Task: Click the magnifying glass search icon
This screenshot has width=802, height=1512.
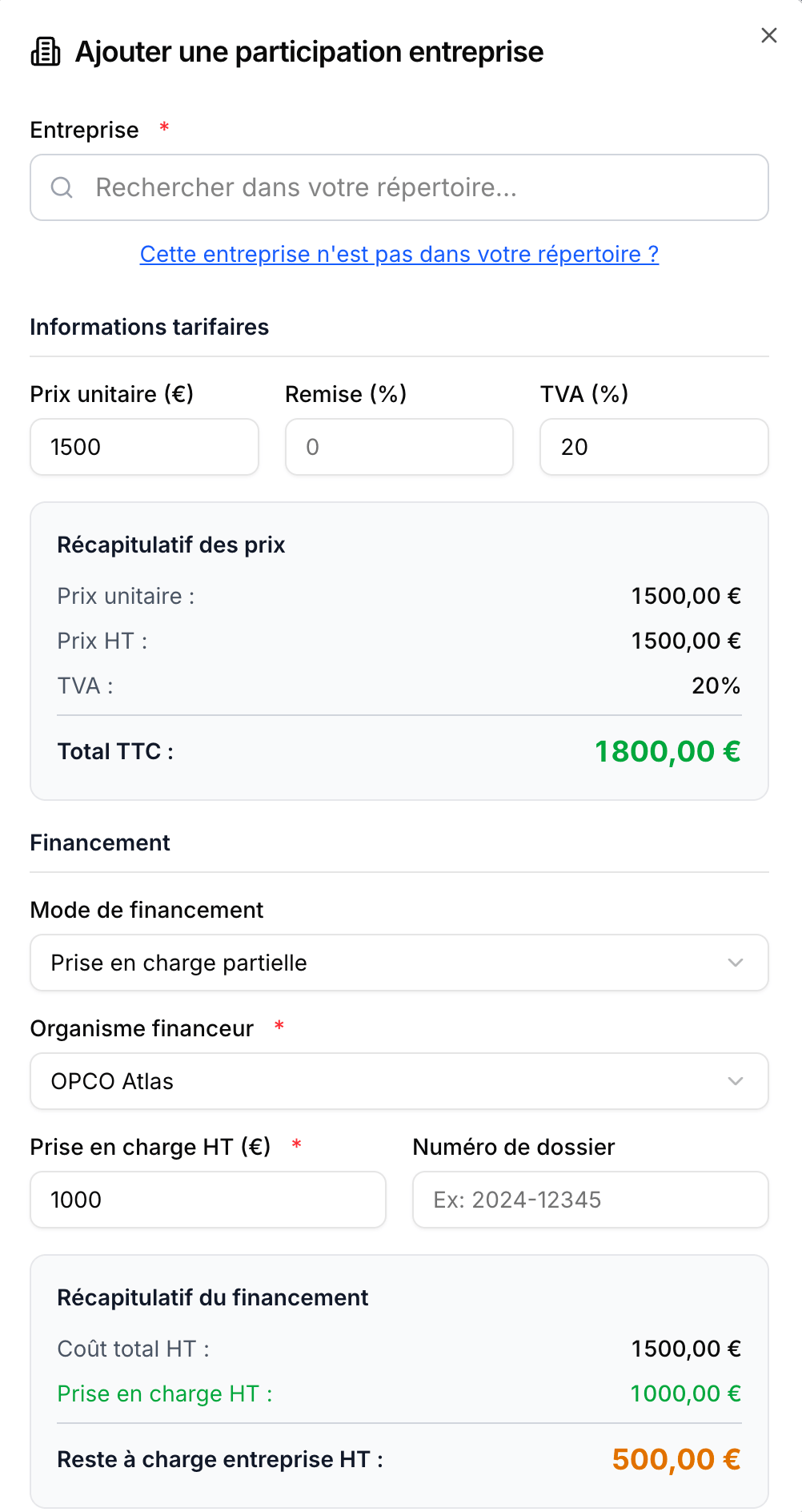Action: click(62, 187)
